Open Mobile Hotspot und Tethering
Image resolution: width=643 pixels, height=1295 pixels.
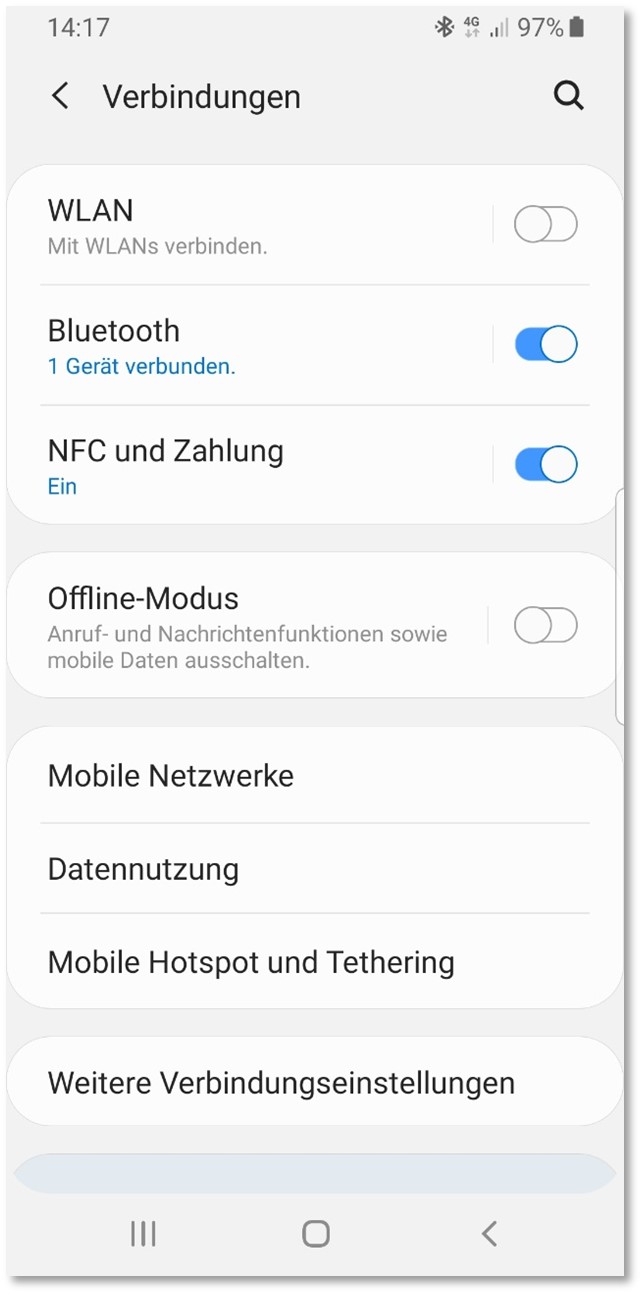314,962
